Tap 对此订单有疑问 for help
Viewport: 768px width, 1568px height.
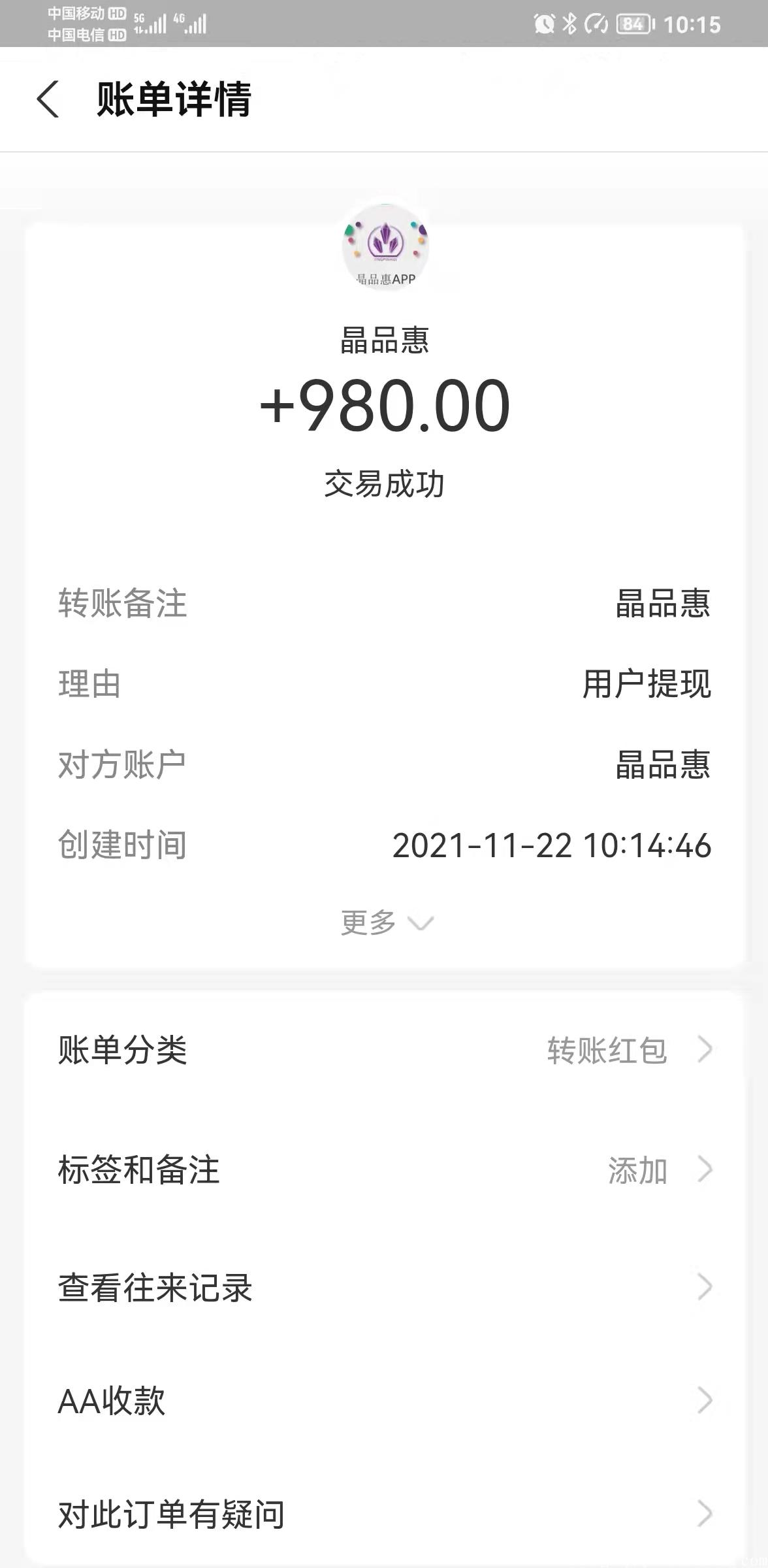pos(384,1514)
